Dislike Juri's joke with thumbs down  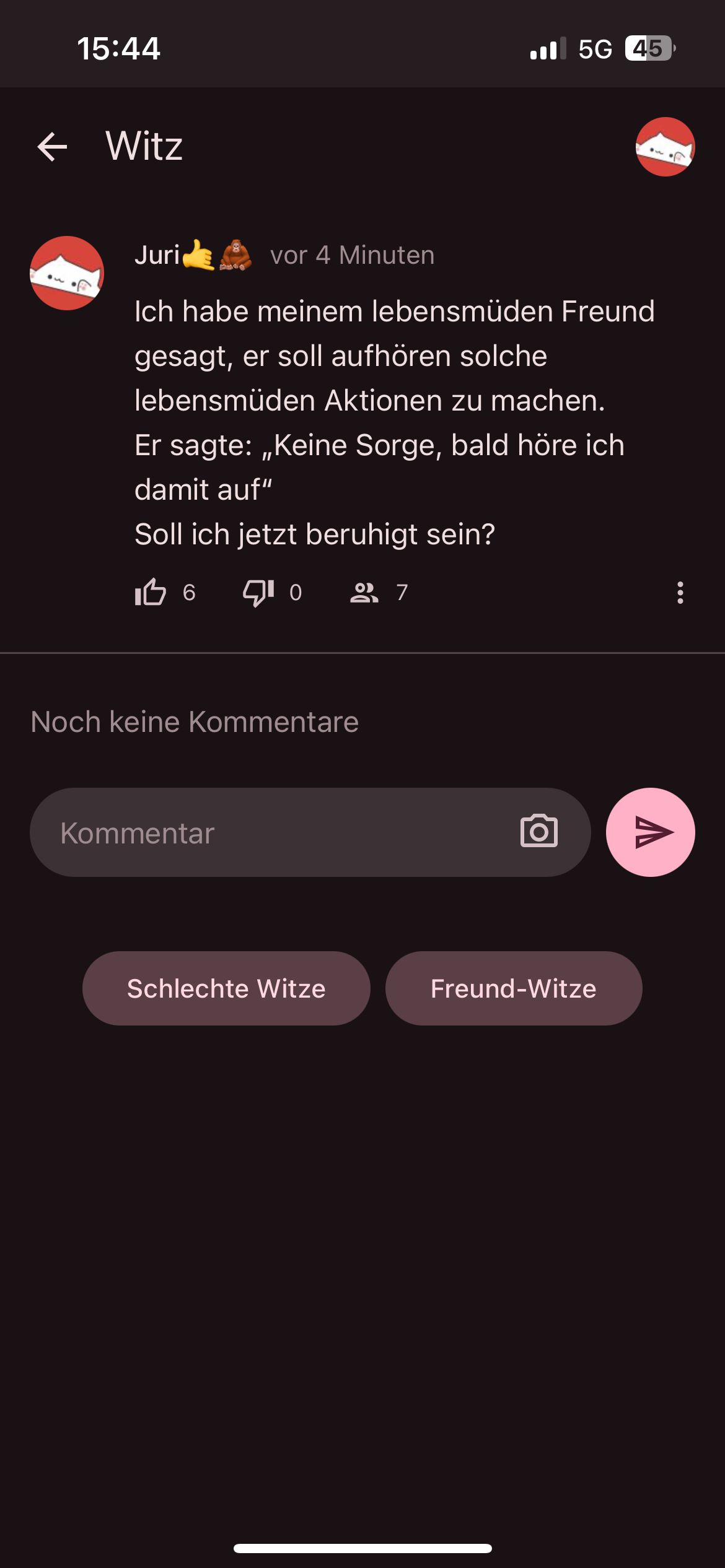pos(258,593)
